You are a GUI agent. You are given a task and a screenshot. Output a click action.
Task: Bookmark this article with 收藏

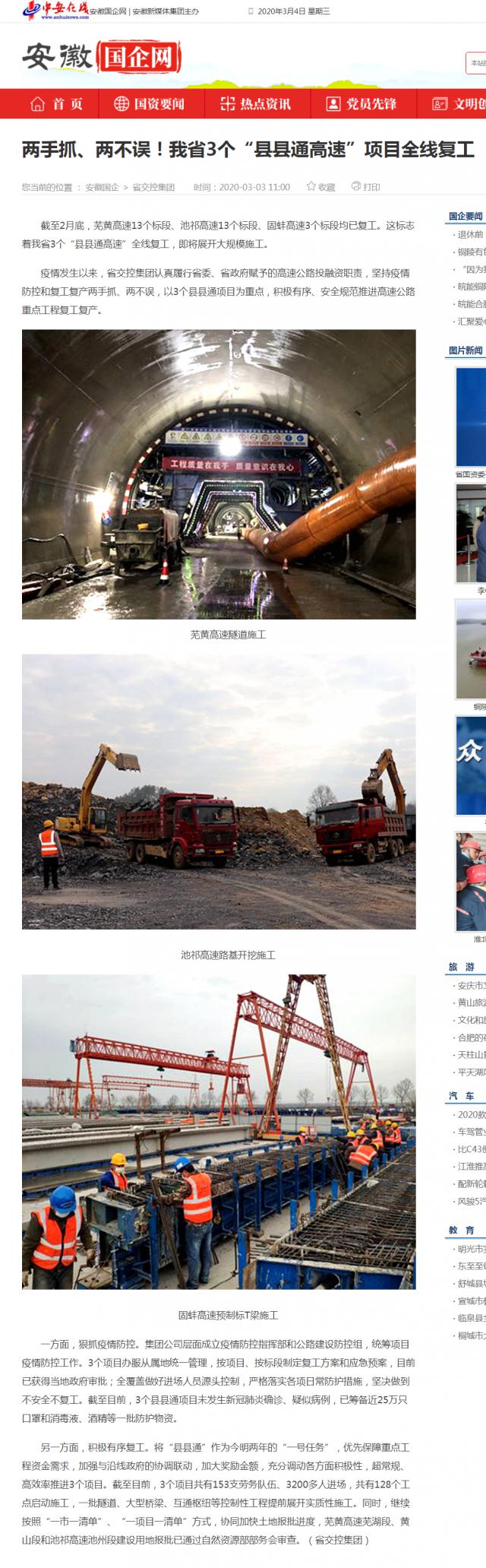pos(321,187)
